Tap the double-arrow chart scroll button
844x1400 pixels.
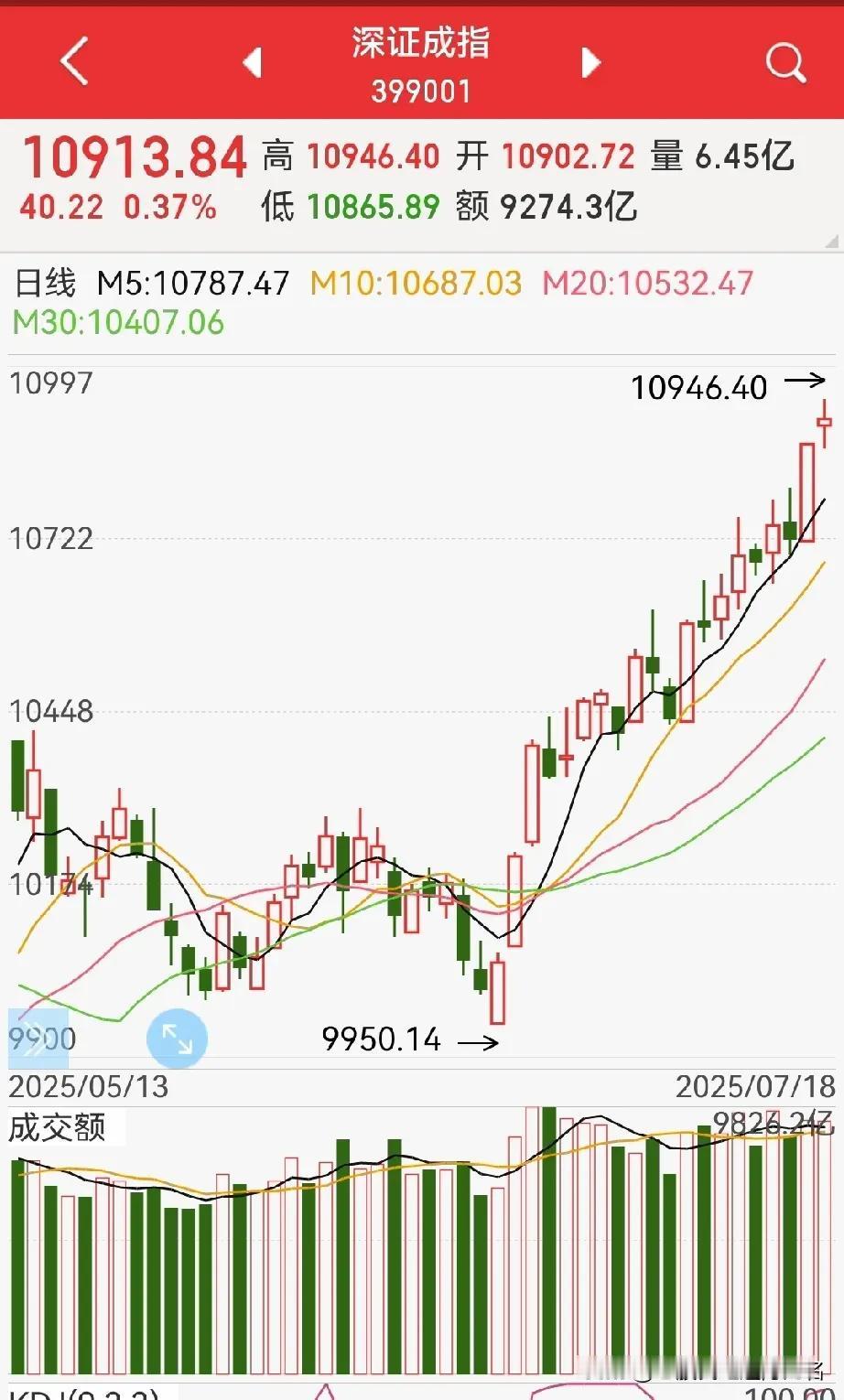tap(38, 1039)
